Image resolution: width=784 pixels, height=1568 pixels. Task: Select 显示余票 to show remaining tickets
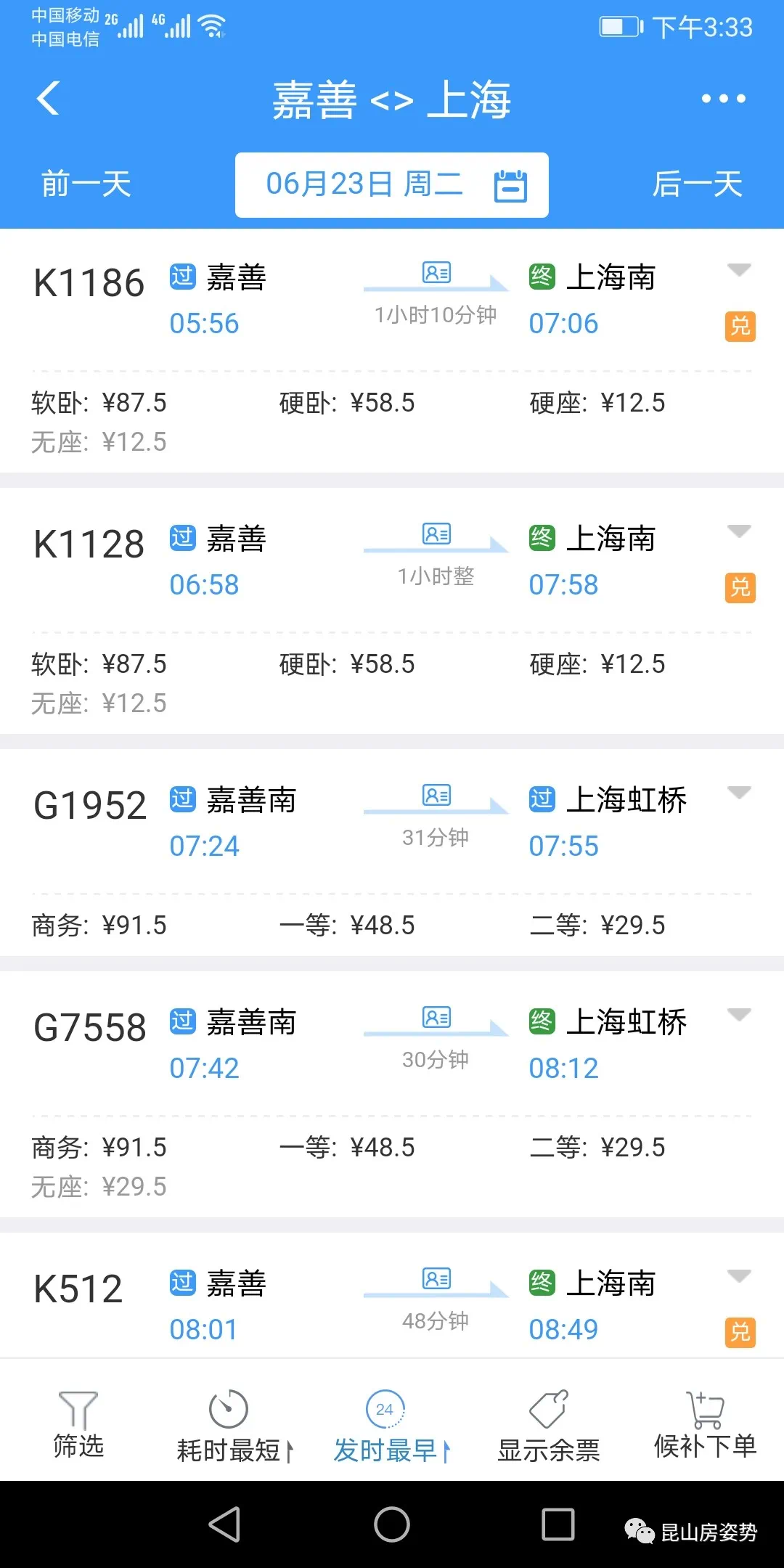[x=549, y=1426]
